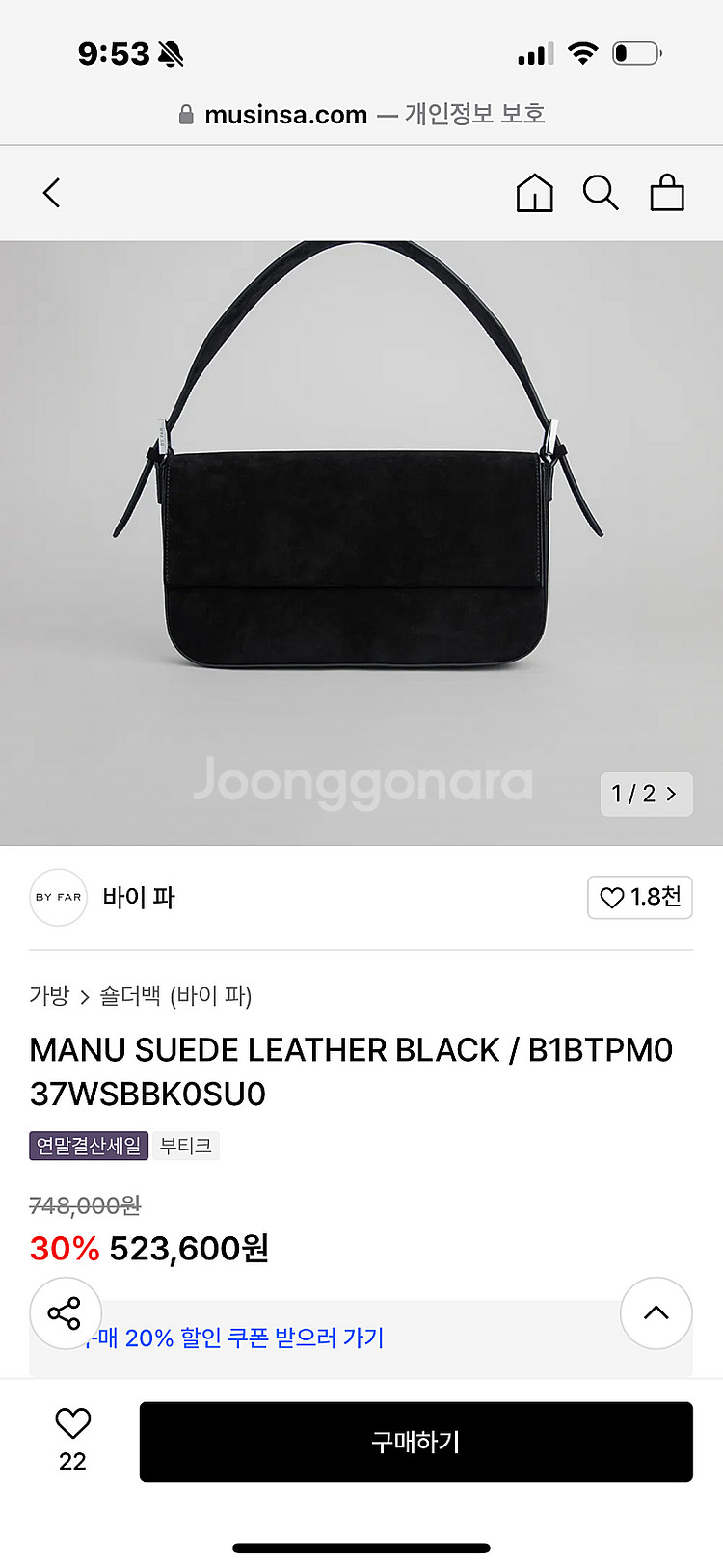Viewport: 723px width, 1568px height.
Task: Add the product to wishlist with the heart
Action: click(x=72, y=1424)
